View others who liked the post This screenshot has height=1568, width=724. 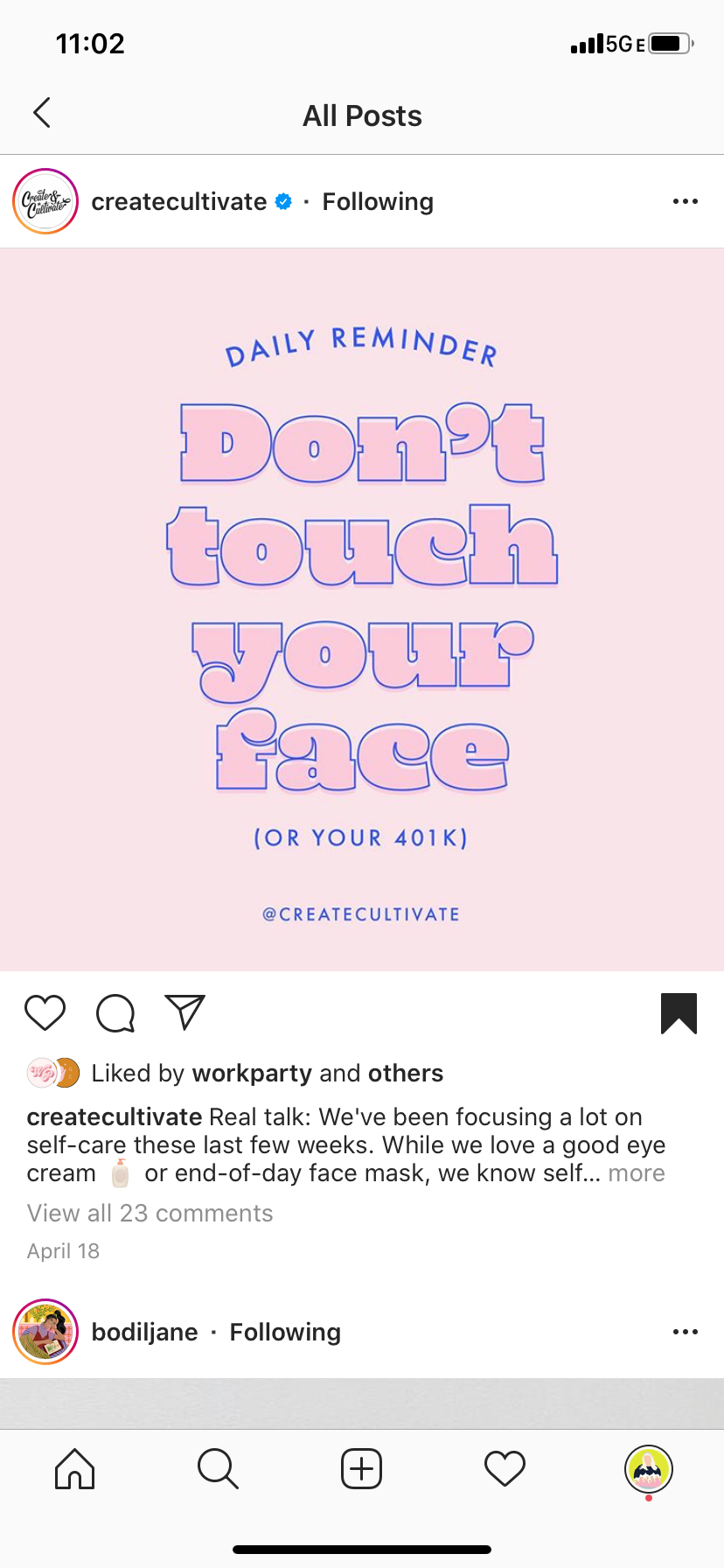405,1074
